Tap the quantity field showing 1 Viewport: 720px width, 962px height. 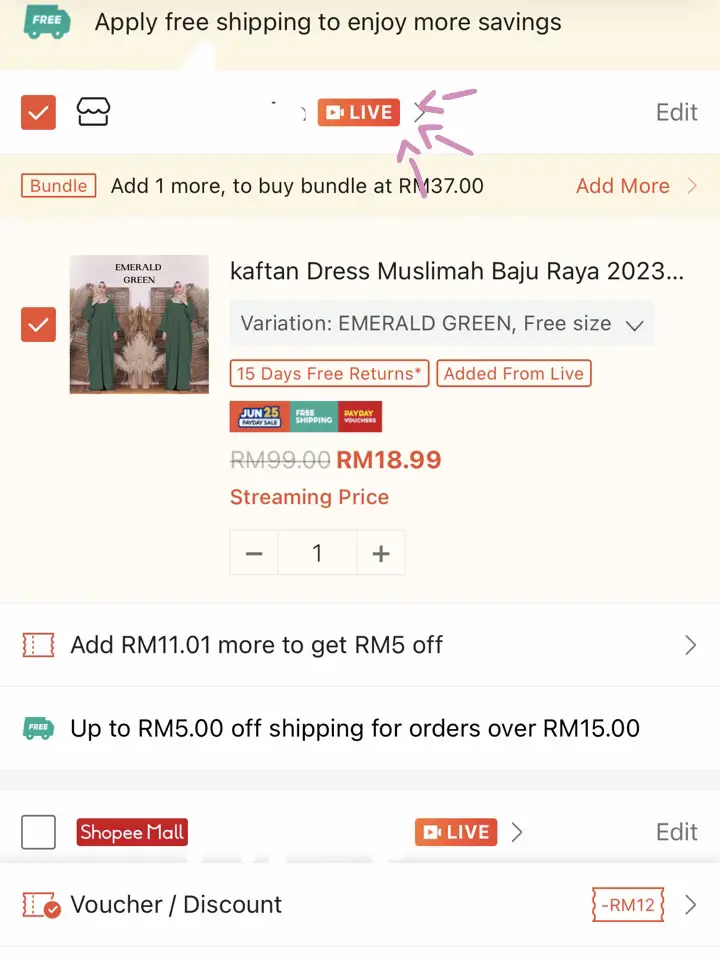[317, 553]
